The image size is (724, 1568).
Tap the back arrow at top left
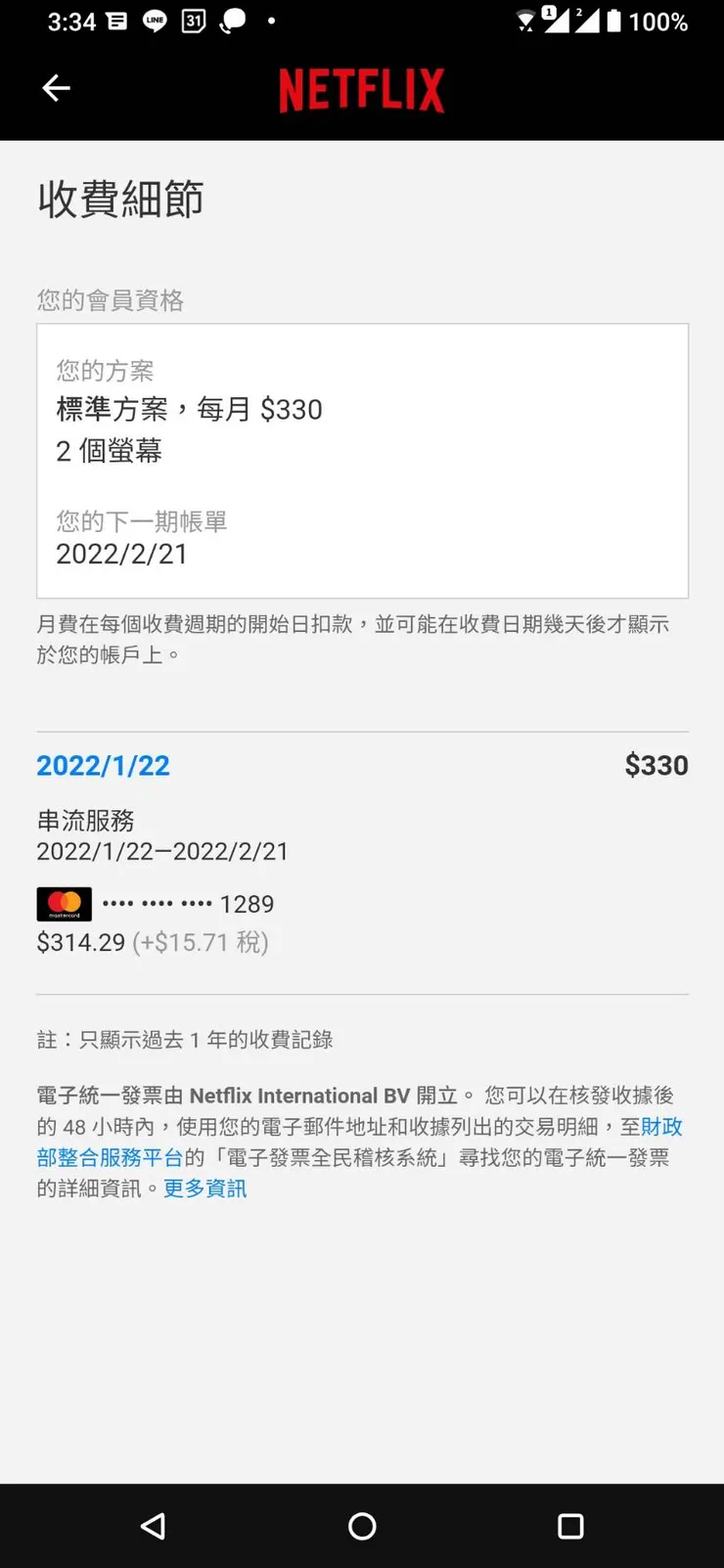56,88
